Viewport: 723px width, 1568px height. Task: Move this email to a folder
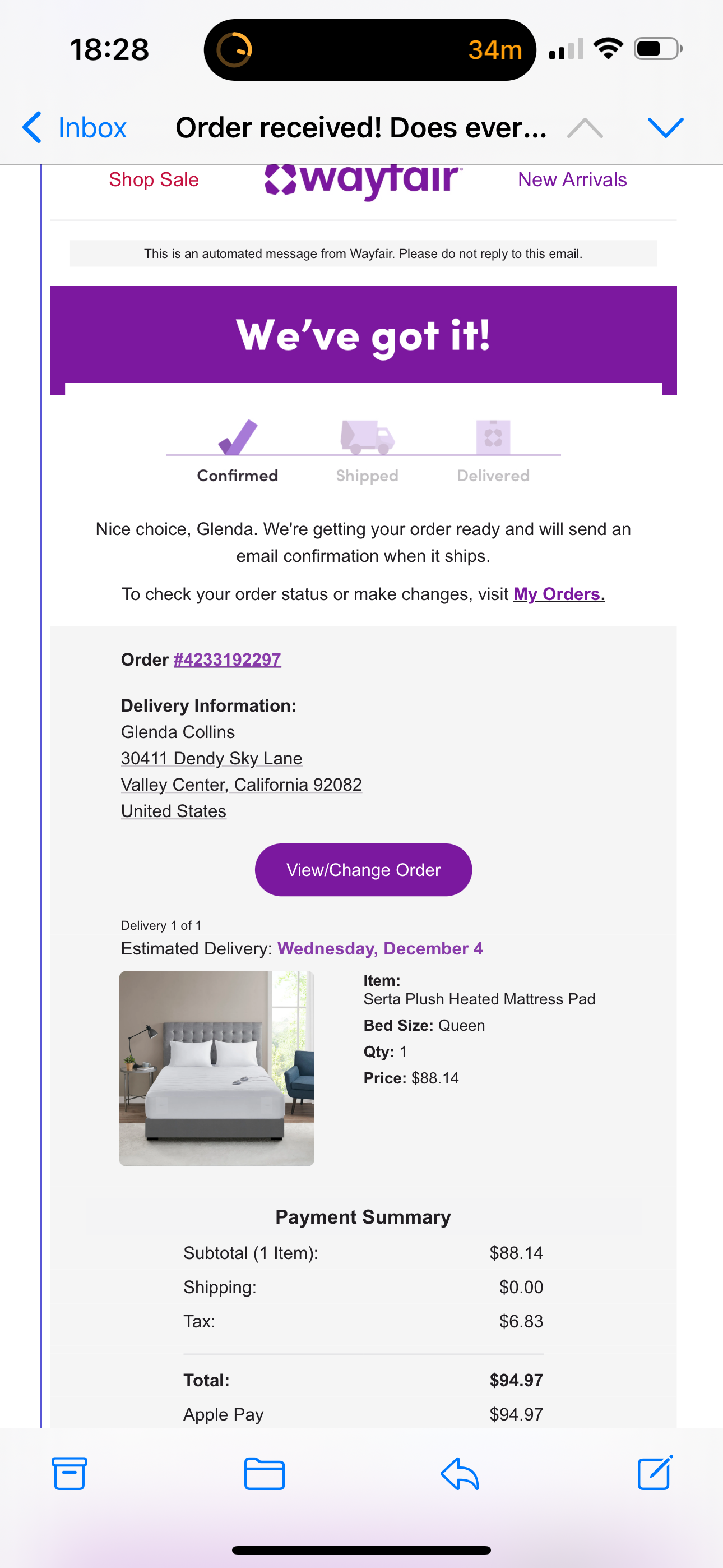(264, 1474)
